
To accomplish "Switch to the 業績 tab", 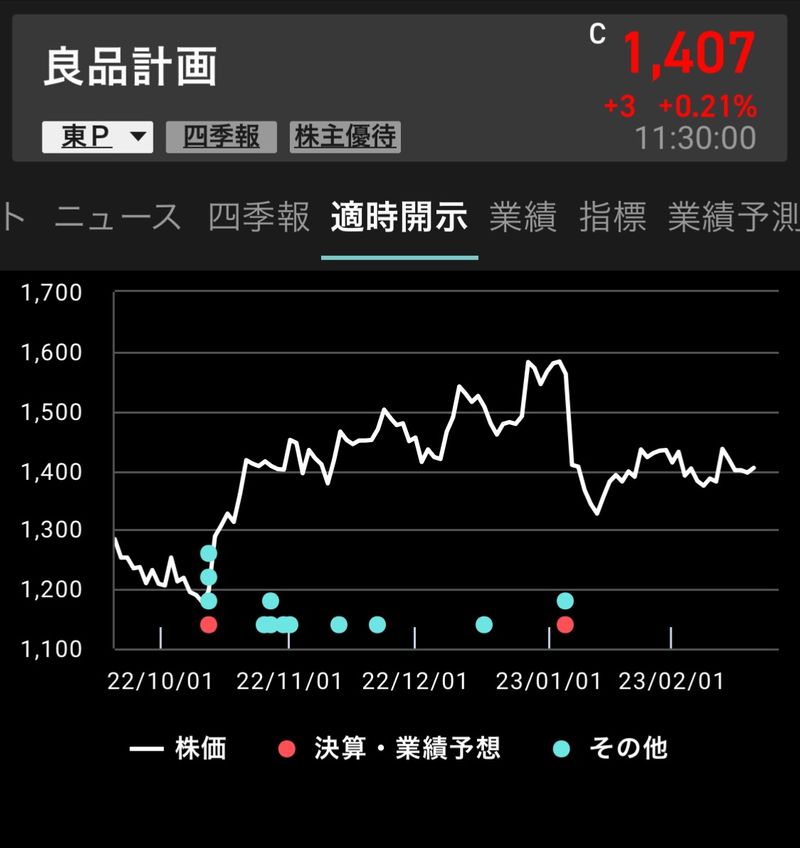I will click(522, 217).
